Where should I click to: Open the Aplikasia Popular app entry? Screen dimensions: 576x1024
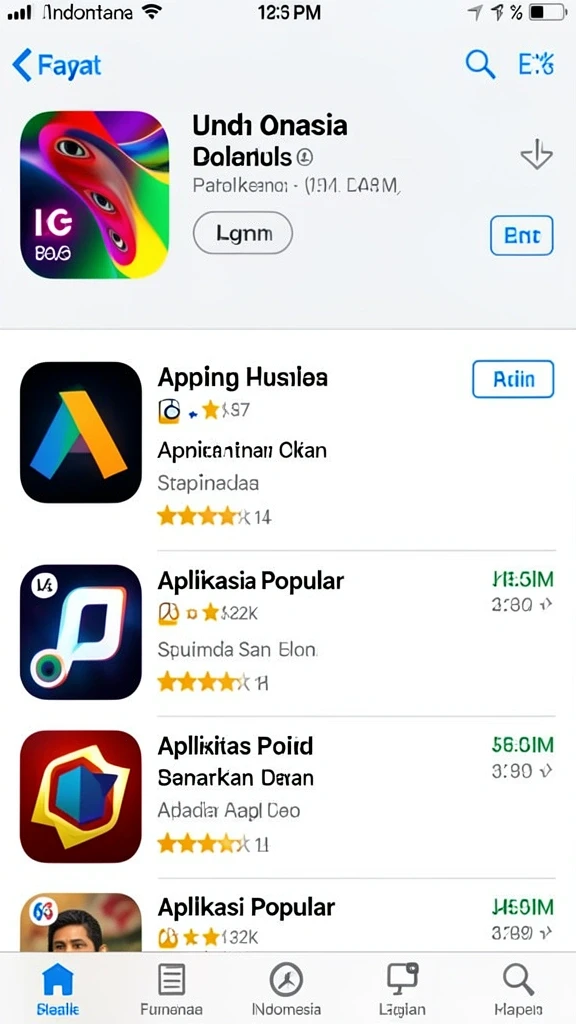287,632
